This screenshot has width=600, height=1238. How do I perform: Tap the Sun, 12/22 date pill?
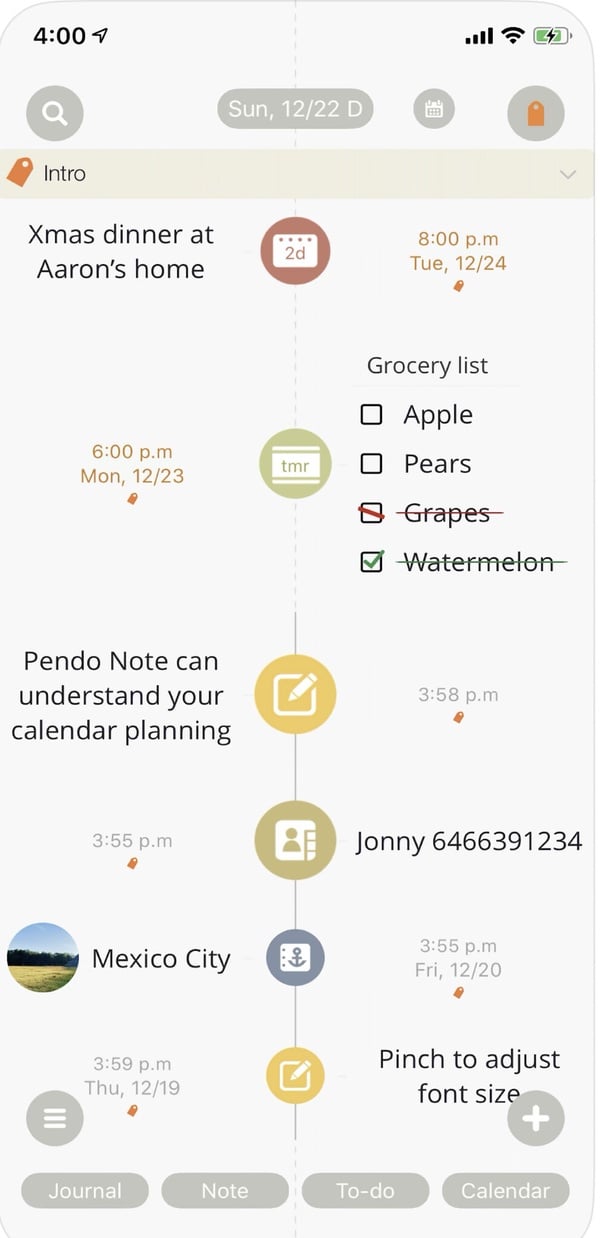[295, 109]
